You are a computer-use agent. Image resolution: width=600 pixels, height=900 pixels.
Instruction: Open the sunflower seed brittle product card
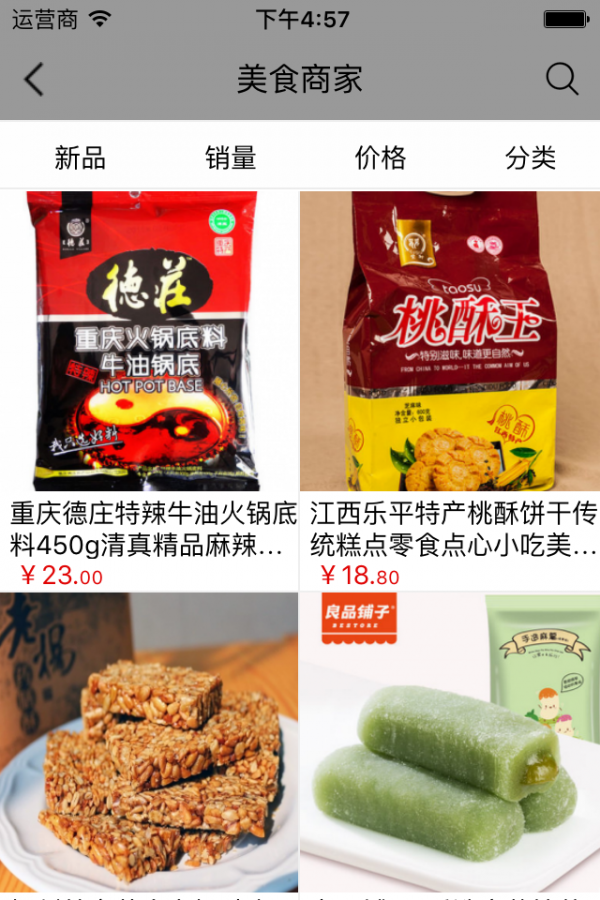pyautogui.click(x=149, y=745)
